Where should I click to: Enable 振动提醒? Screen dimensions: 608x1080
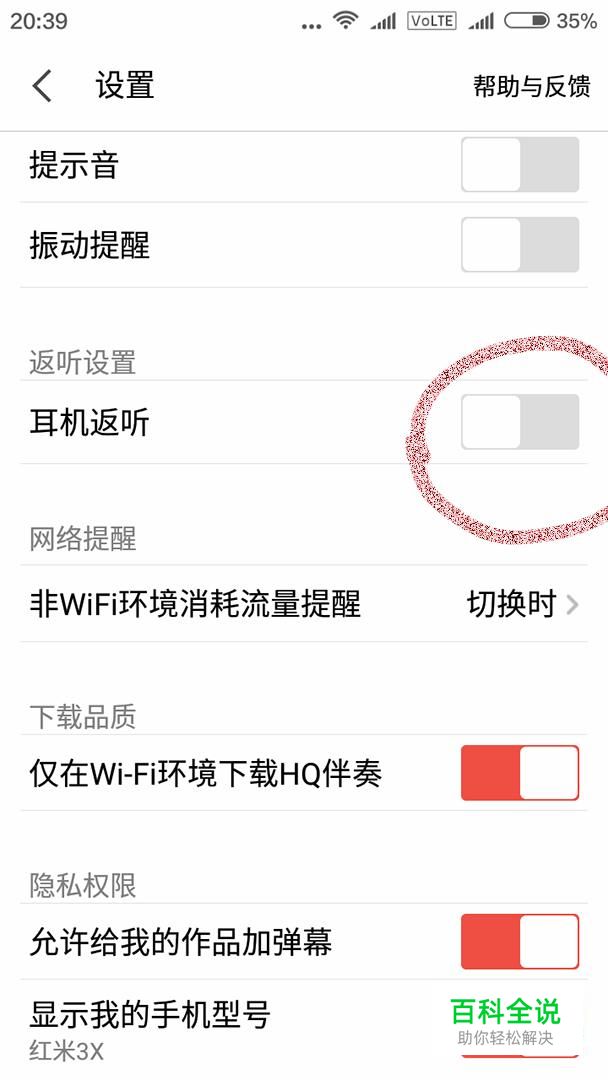click(x=520, y=245)
